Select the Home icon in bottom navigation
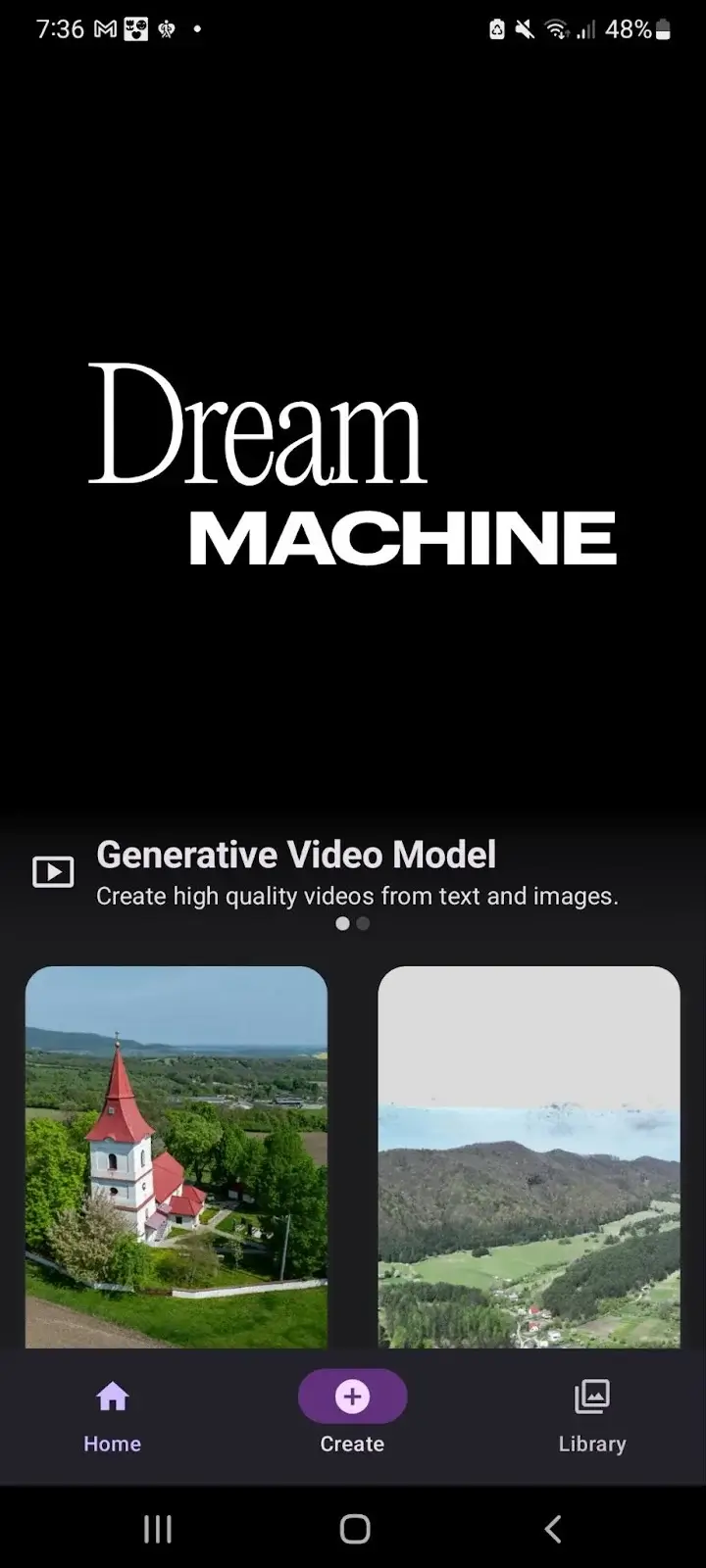The image size is (706, 1568). click(x=111, y=1396)
